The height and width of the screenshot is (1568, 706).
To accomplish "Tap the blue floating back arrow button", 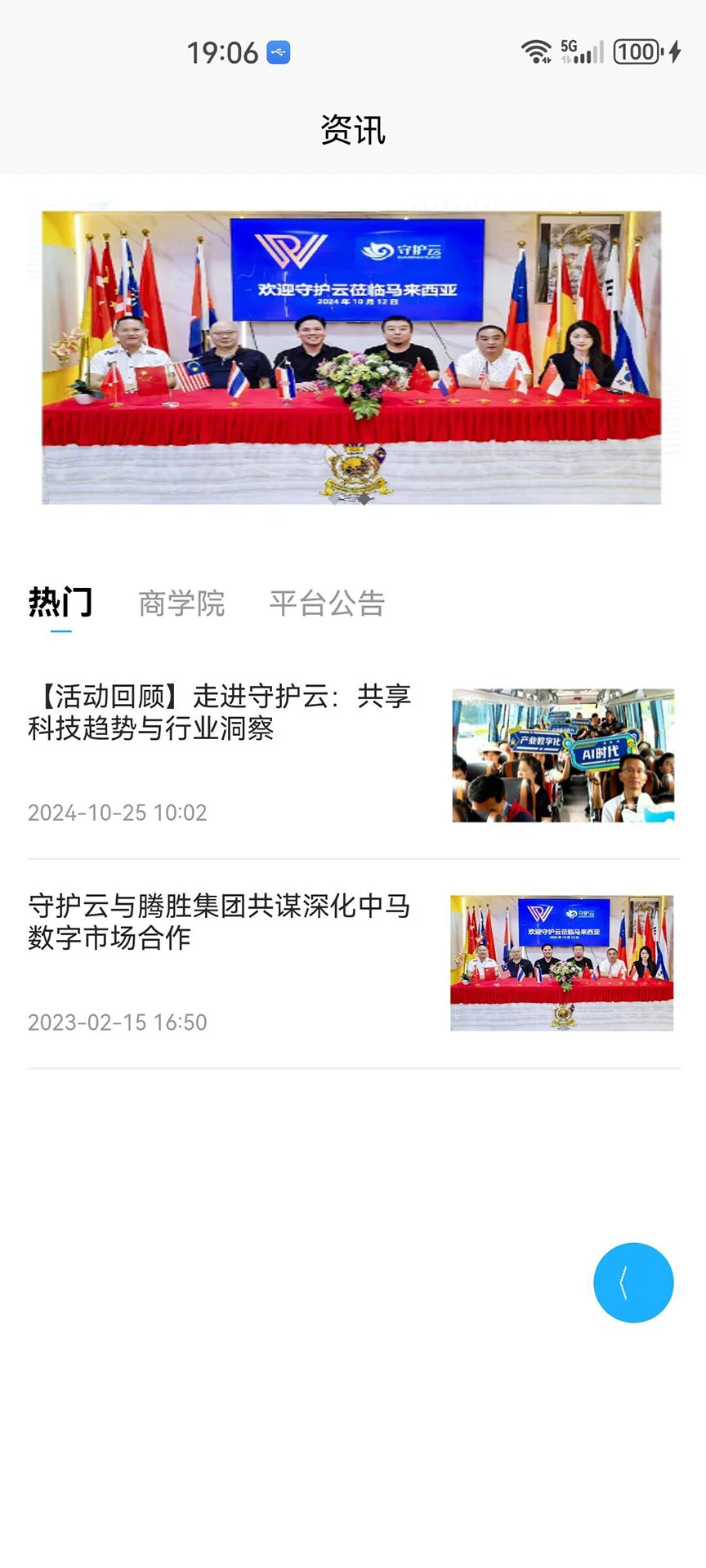I will pyautogui.click(x=633, y=1282).
